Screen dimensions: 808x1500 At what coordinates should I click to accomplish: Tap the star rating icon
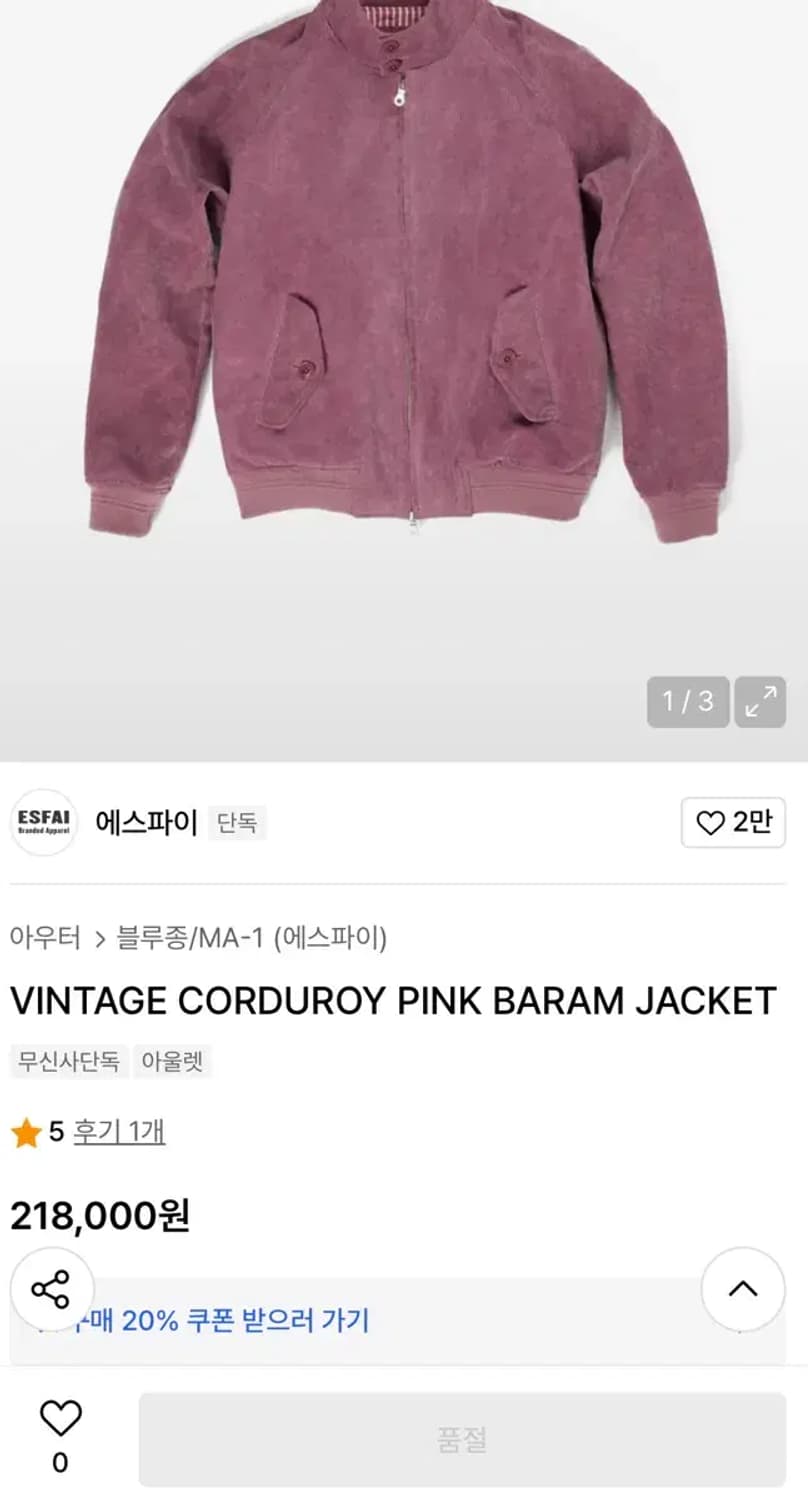coord(22,1132)
